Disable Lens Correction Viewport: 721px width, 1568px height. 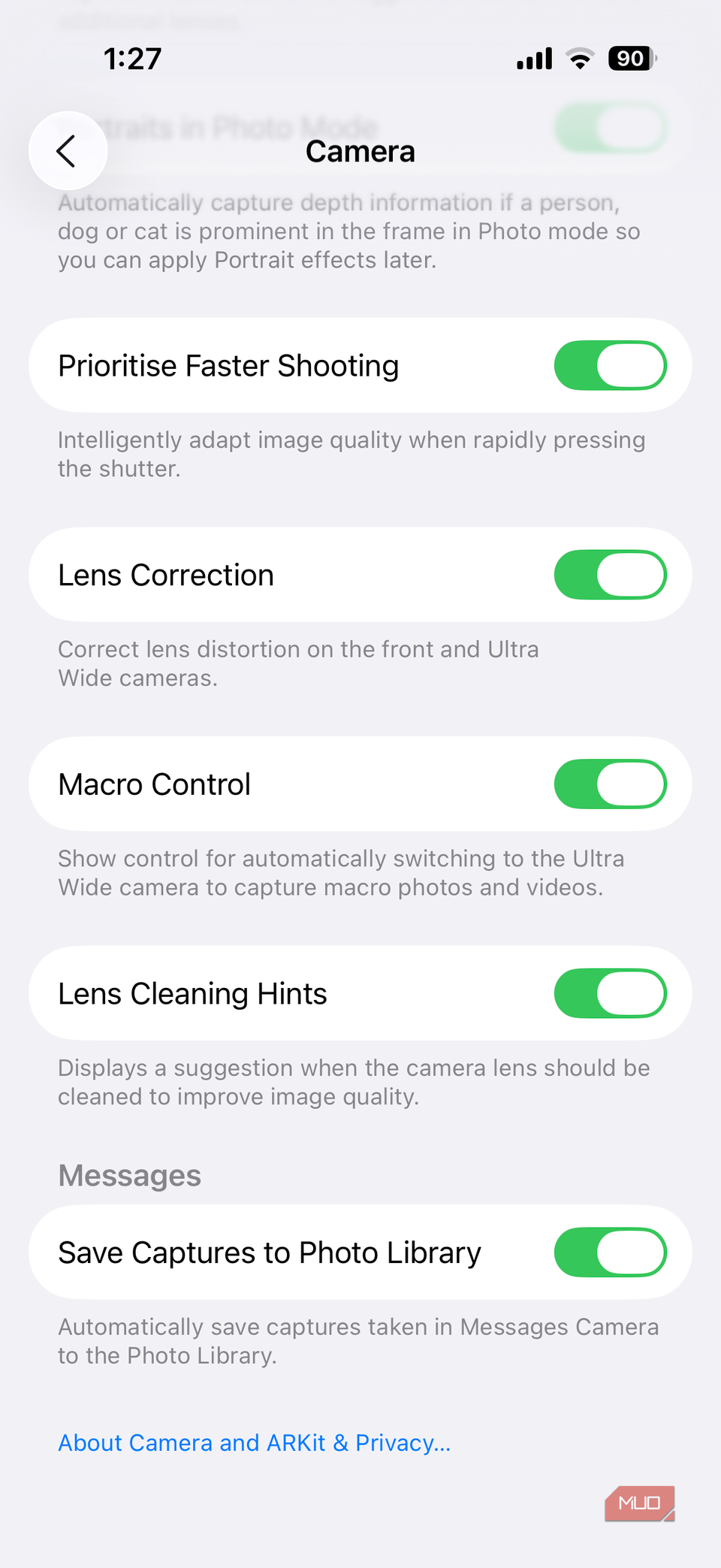coord(610,575)
